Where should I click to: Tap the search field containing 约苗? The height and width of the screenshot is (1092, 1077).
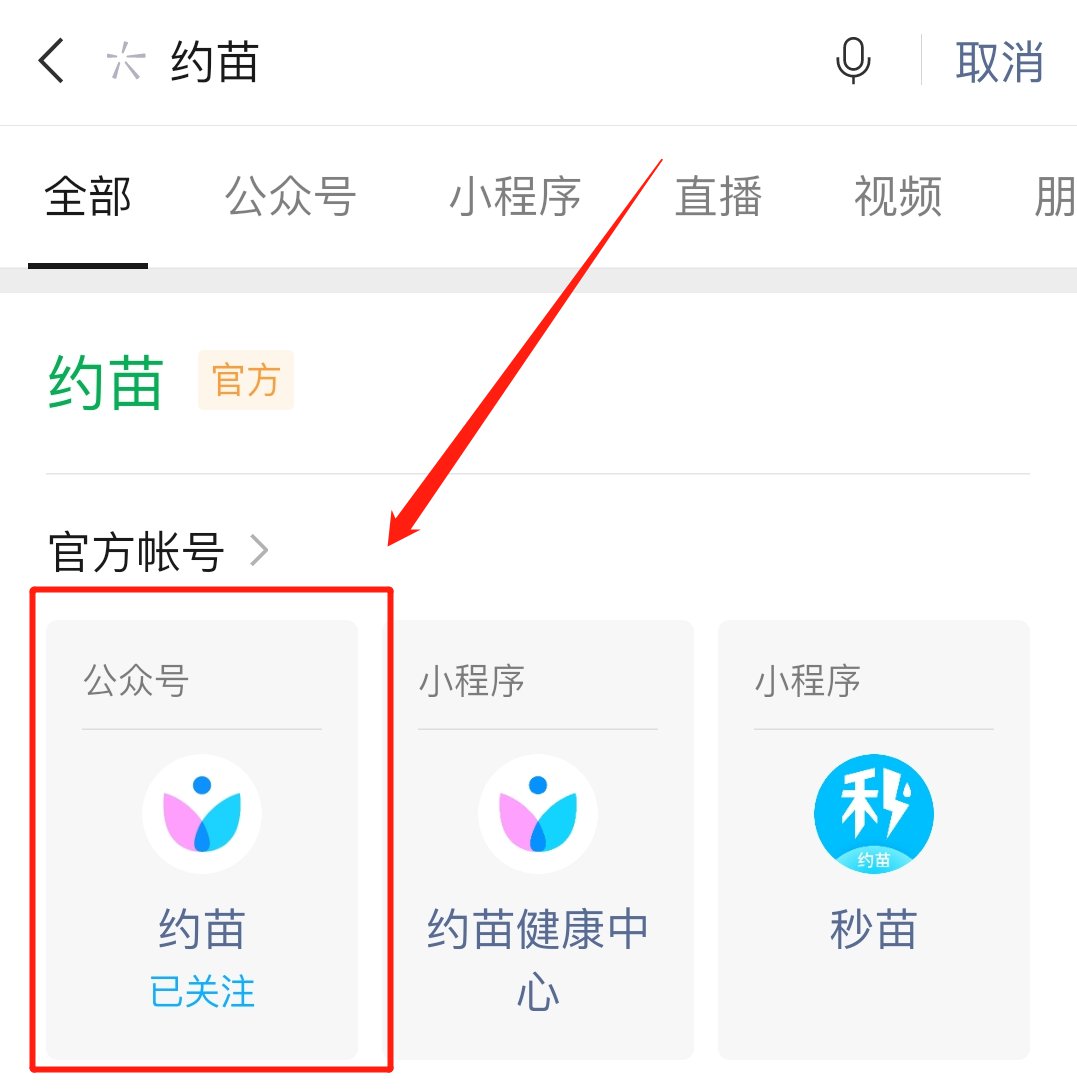pyautogui.click(x=450, y=62)
